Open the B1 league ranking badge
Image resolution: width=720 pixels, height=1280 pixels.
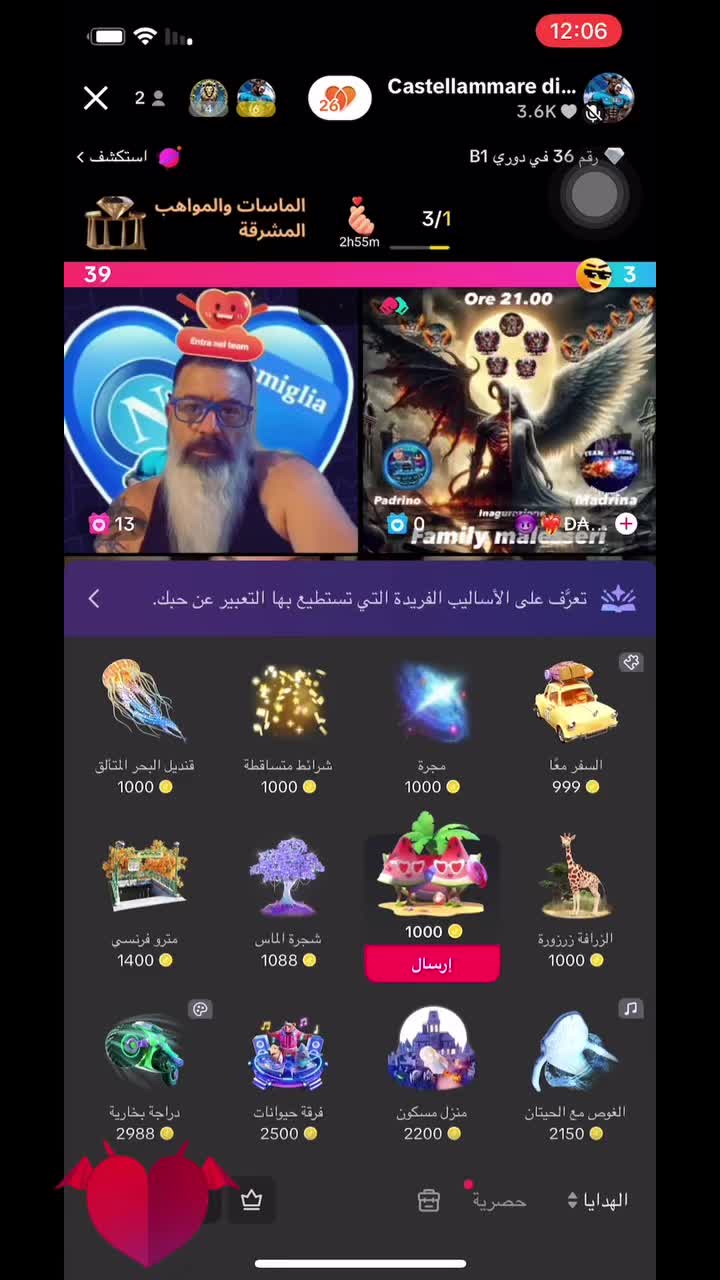(546, 156)
